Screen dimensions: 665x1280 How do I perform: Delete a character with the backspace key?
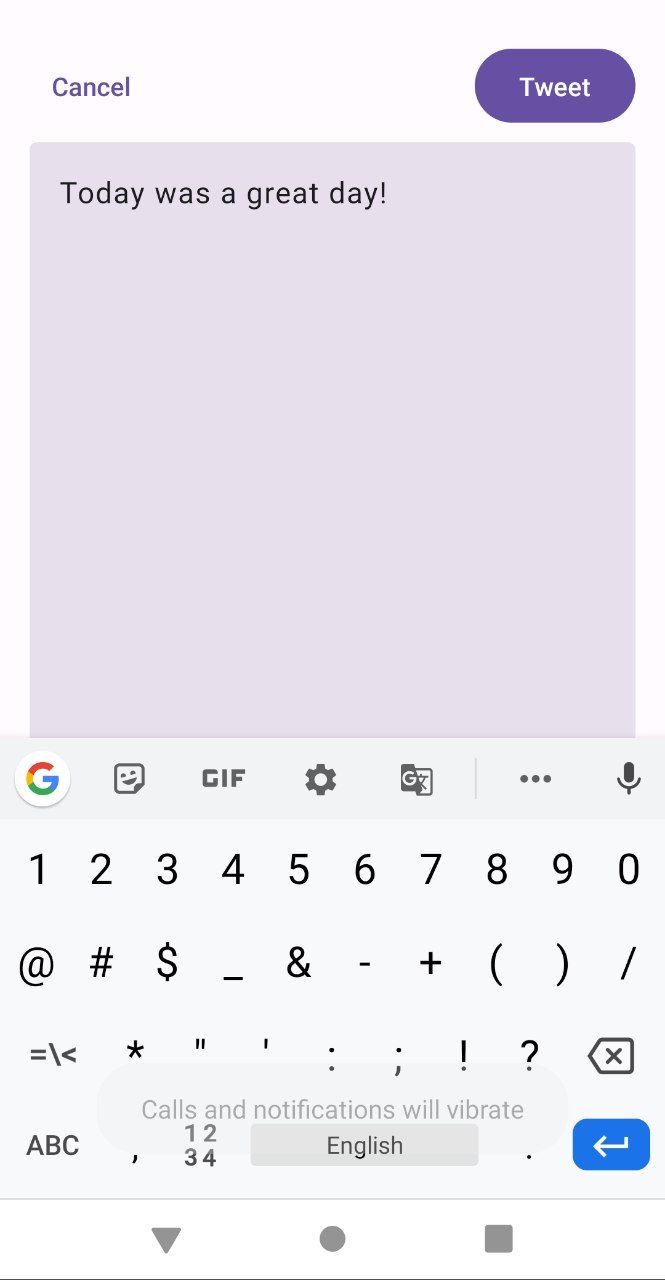pos(610,1055)
